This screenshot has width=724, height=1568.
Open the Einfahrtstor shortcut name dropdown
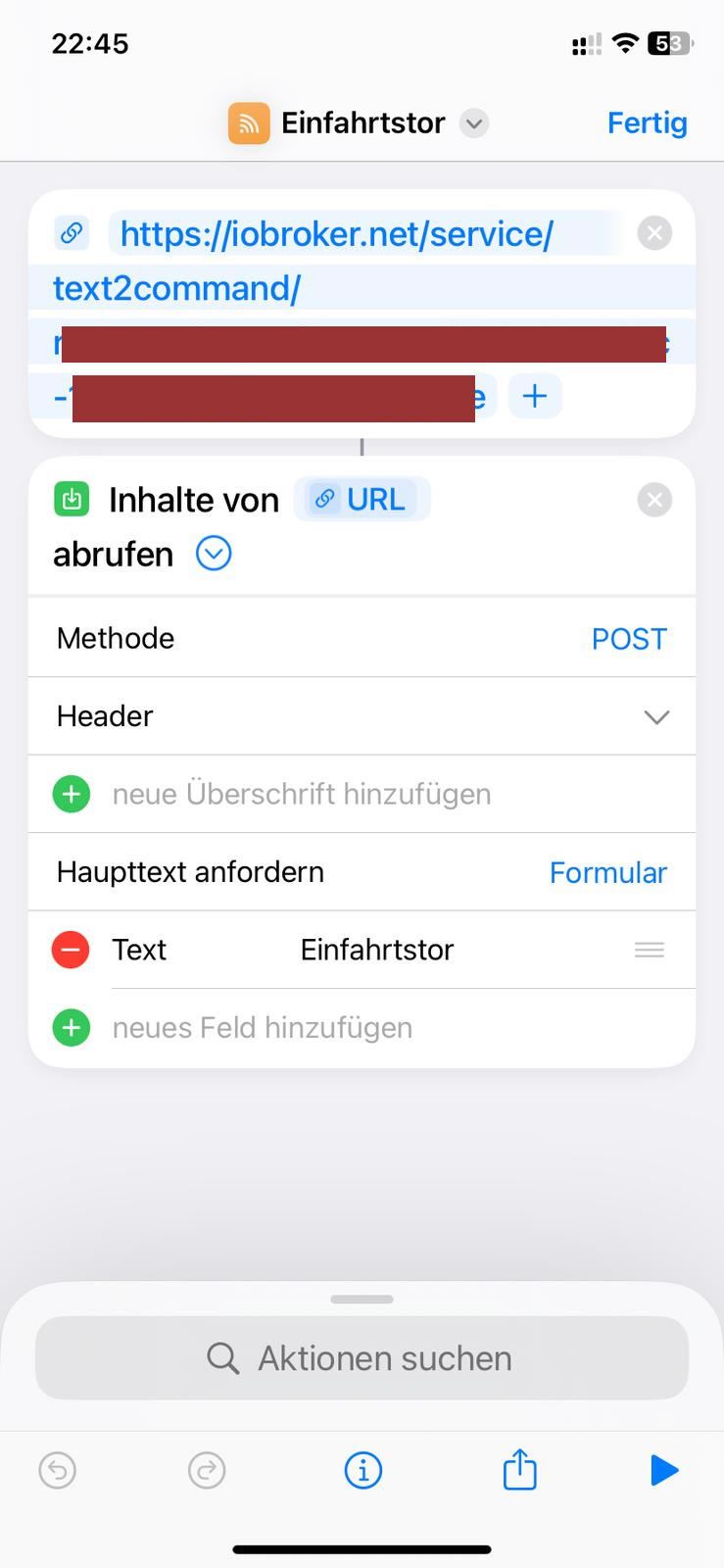click(x=474, y=123)
